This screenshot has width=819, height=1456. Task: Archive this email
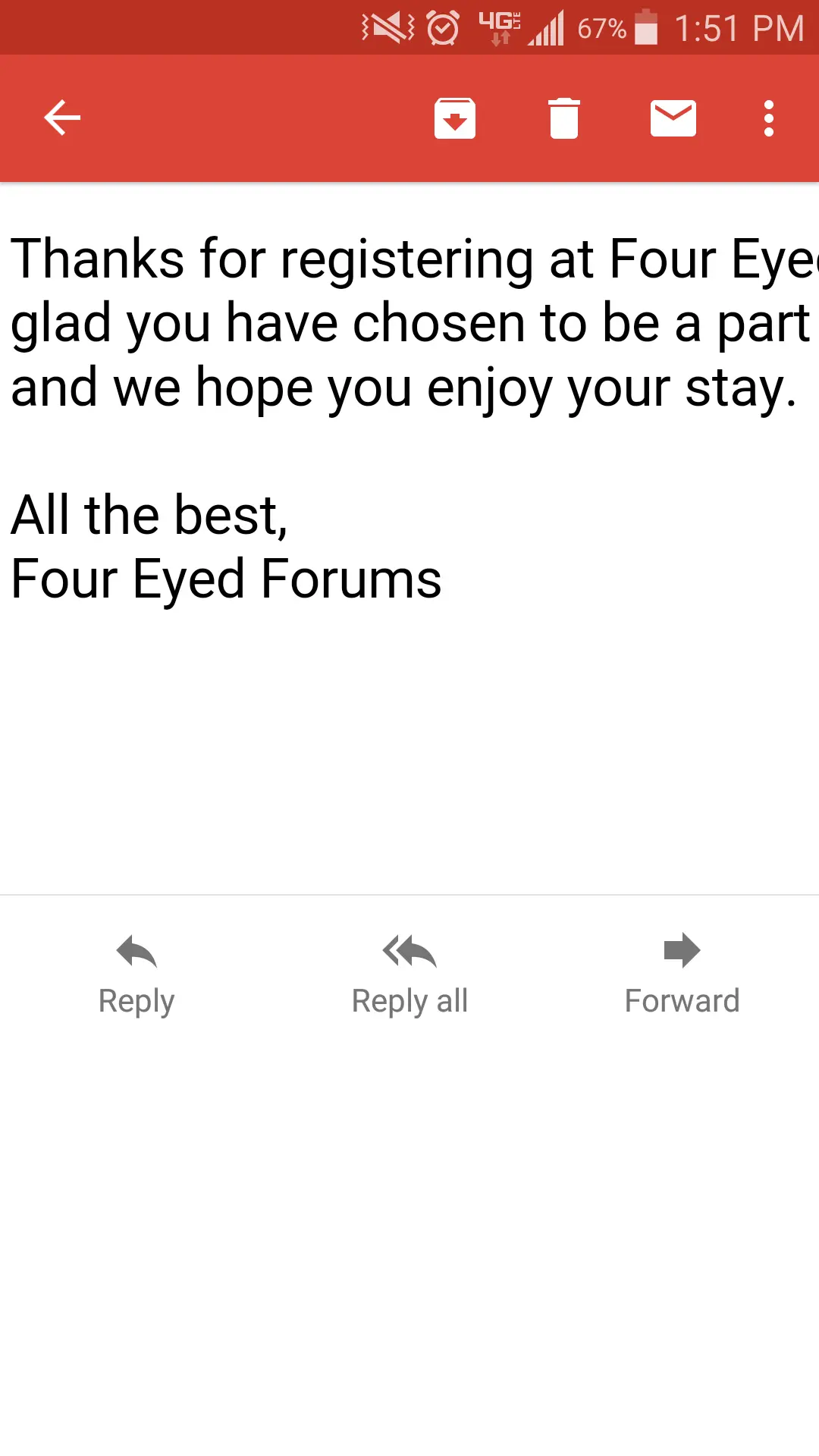point(455,118)
